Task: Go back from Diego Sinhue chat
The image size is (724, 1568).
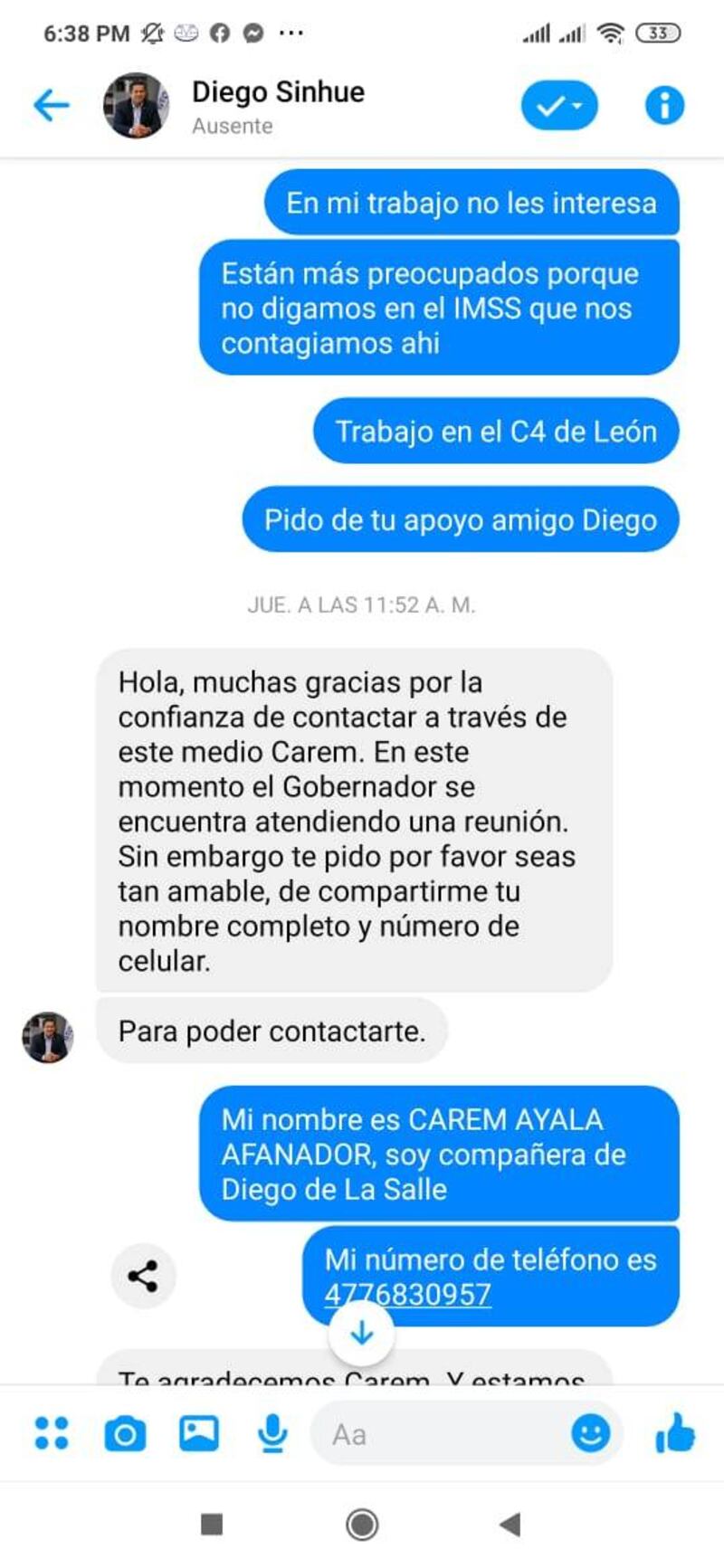Action: click(x=51, y=106)
